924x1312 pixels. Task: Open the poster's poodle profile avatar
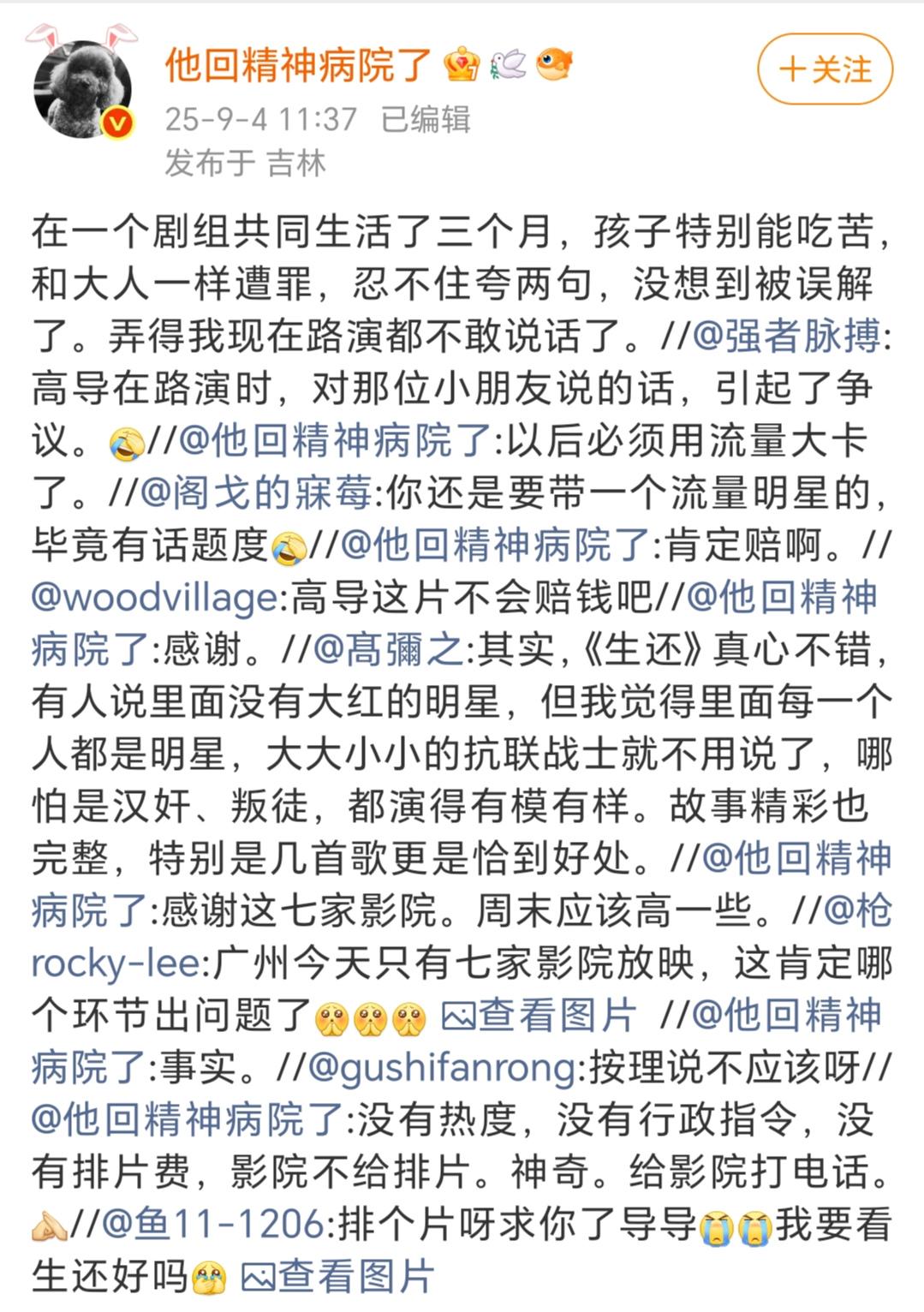point(82,88)
